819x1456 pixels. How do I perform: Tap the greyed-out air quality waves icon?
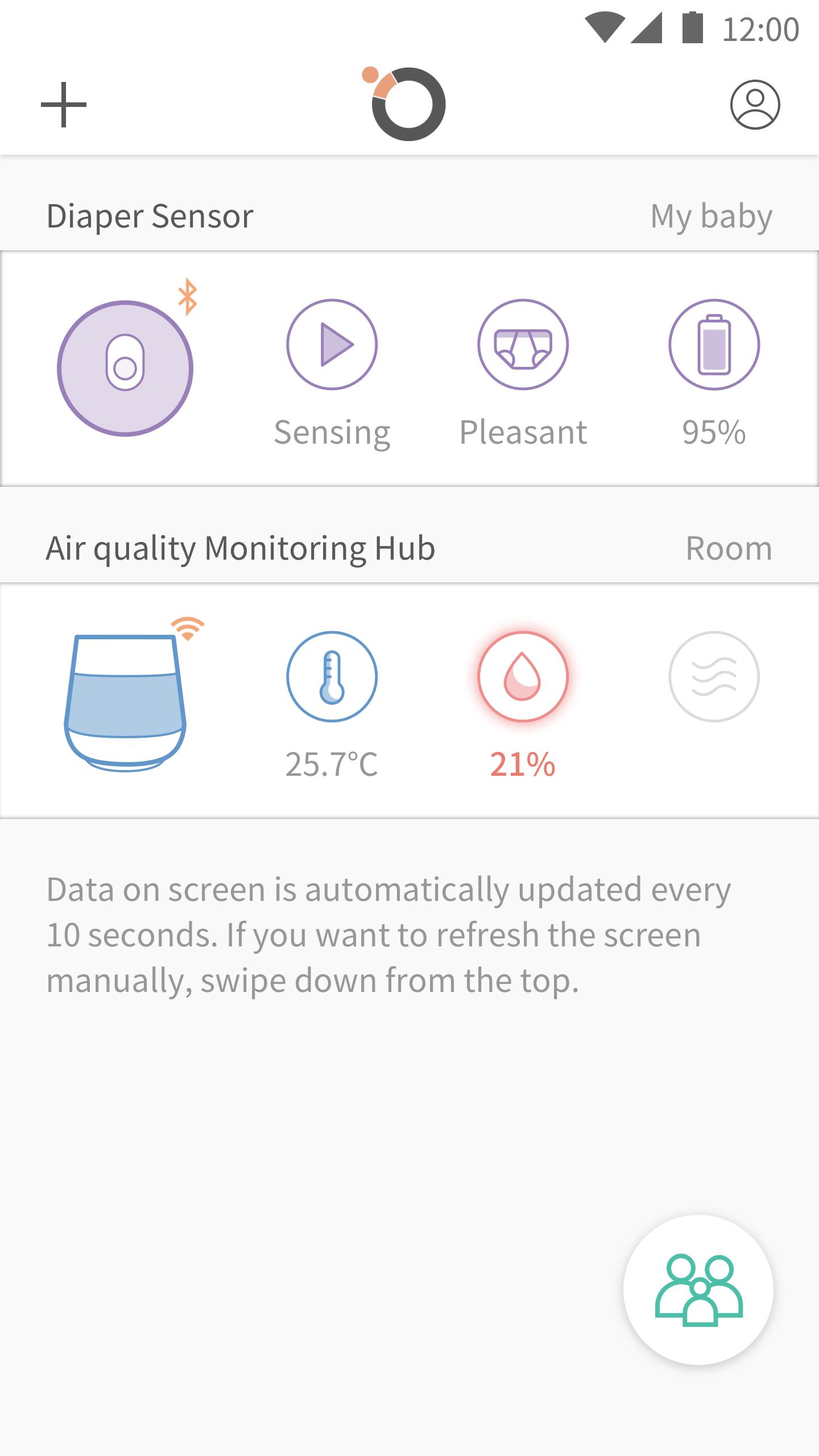(714, 677)
